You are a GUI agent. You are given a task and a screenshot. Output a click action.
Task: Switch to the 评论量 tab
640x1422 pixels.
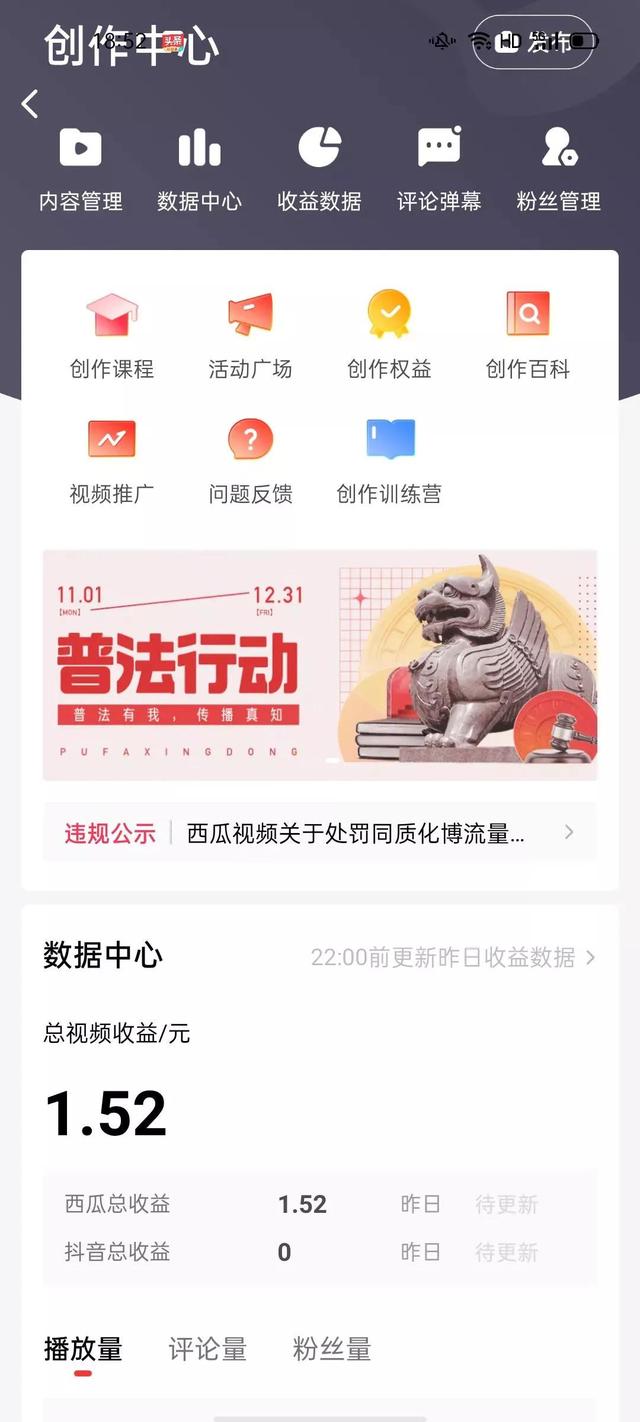coord(207,1349)
